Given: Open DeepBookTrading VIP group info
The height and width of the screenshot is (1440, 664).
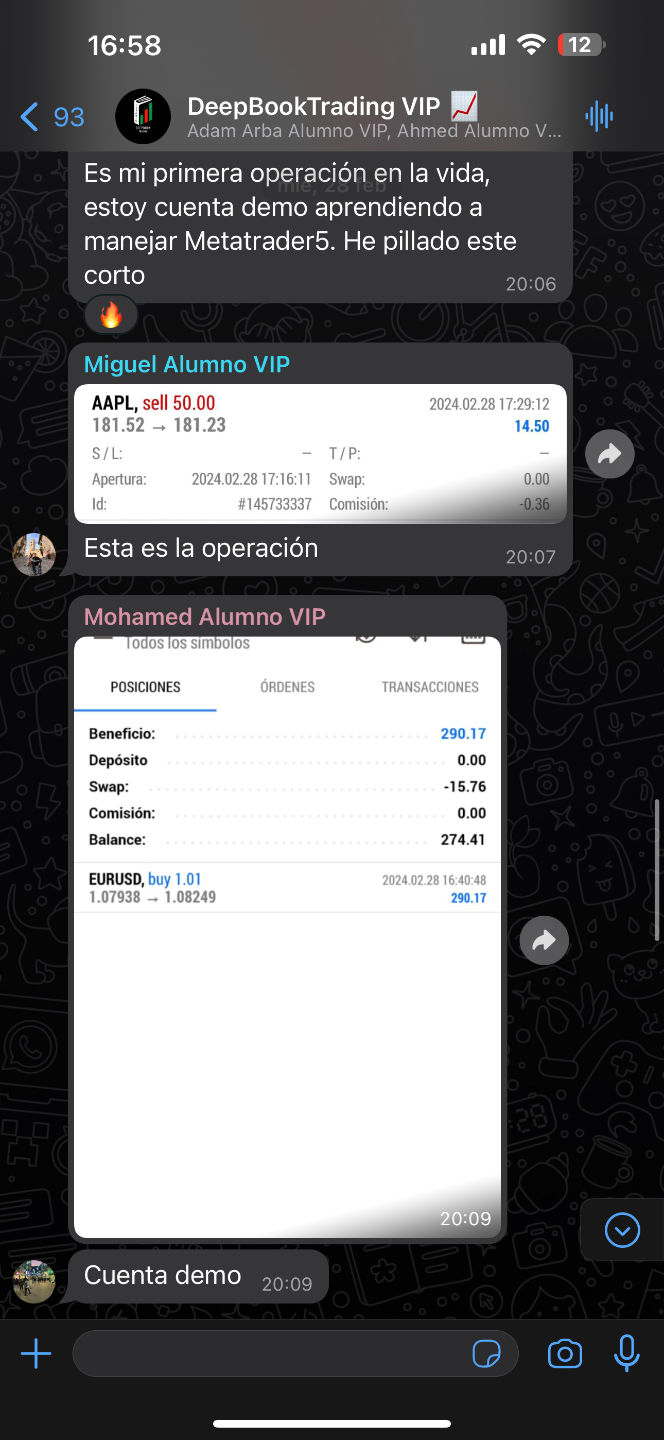Looking at the screenshot, I should (x=330, y=116).
